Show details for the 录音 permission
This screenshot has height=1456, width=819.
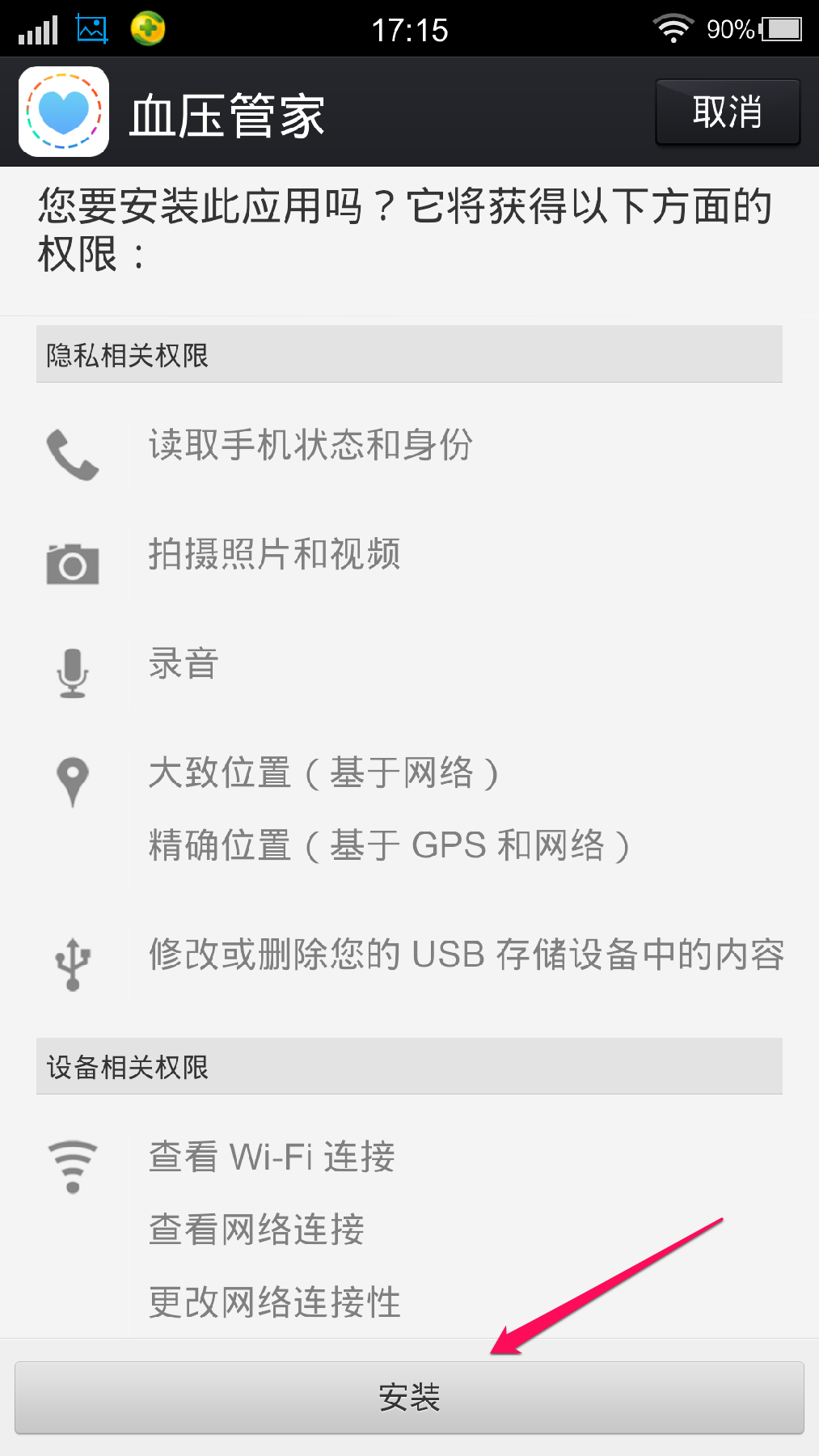coord(184,664)
